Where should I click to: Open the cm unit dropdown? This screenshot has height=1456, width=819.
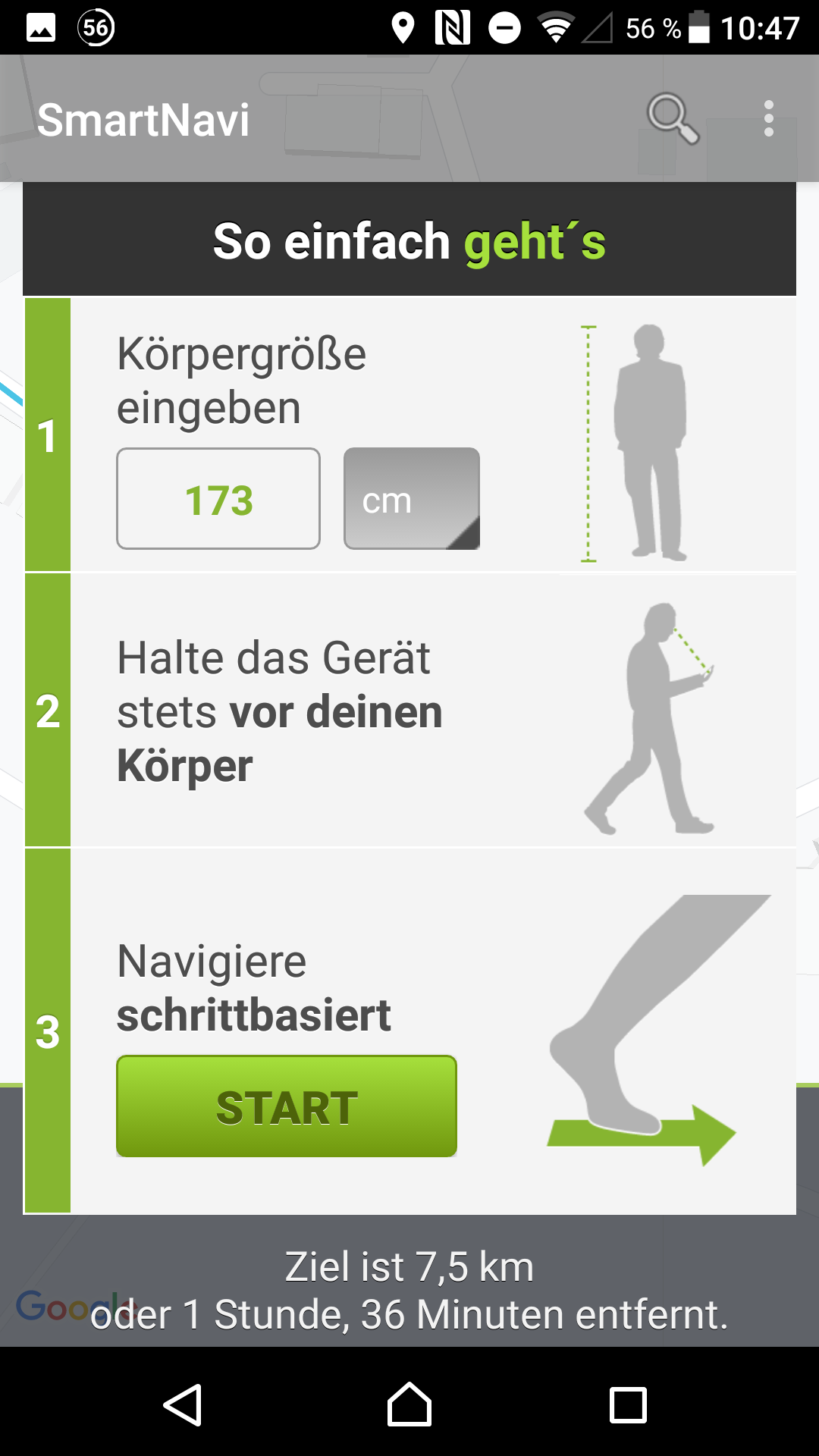click(x=412, y=499)
